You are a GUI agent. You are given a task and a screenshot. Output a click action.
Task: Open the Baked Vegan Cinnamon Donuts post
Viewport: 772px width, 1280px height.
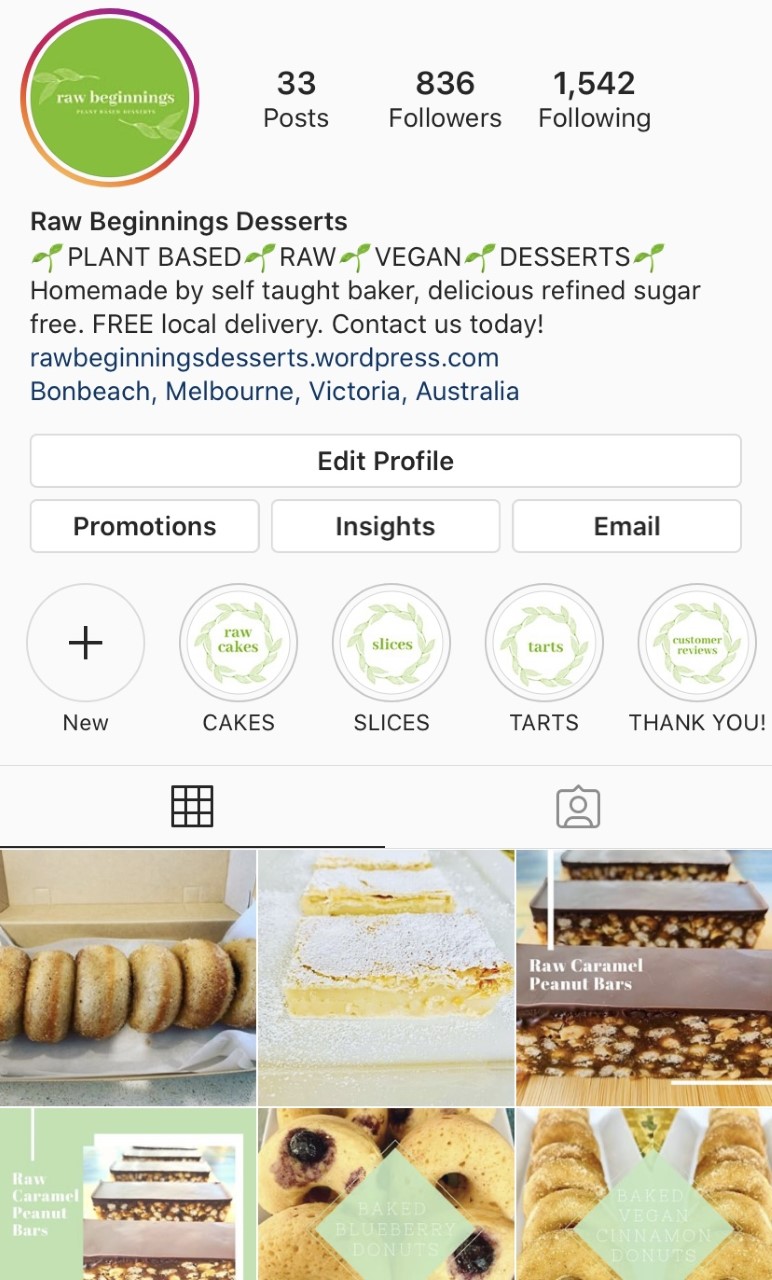pos(644,1194)
